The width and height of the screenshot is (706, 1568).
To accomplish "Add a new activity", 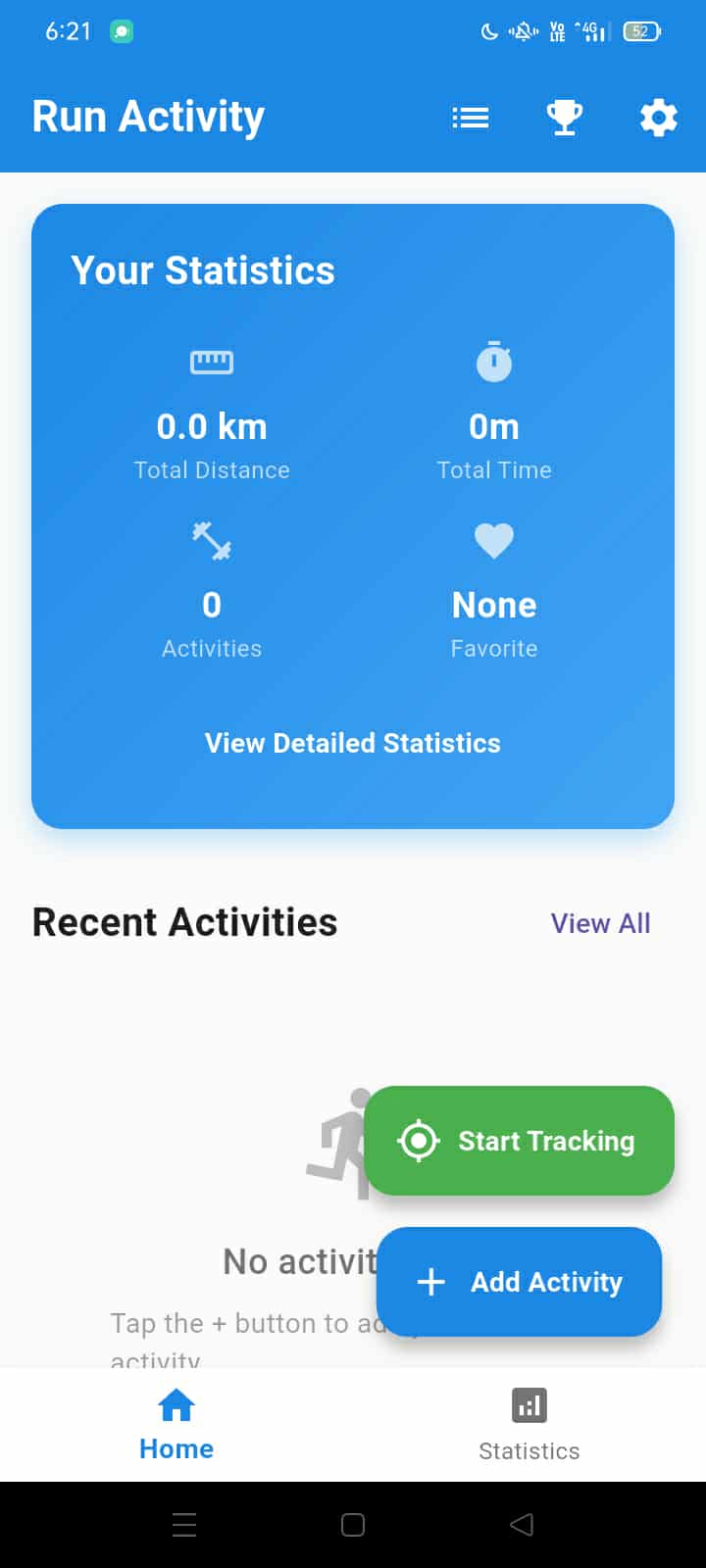I will coord(519,1282).
